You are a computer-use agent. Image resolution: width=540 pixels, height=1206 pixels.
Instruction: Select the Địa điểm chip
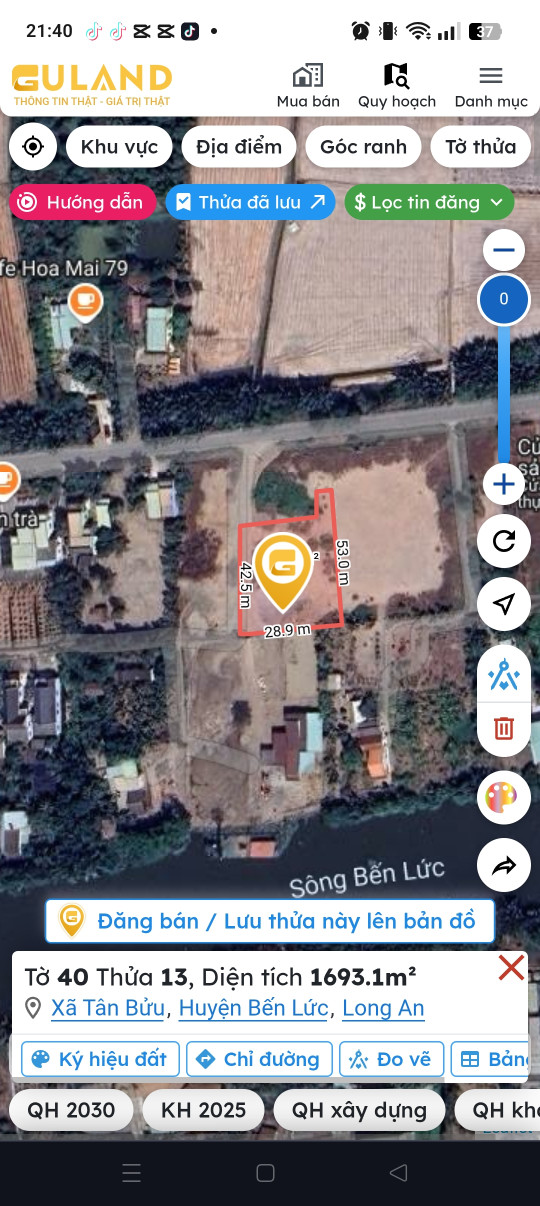tap(239, 147)
